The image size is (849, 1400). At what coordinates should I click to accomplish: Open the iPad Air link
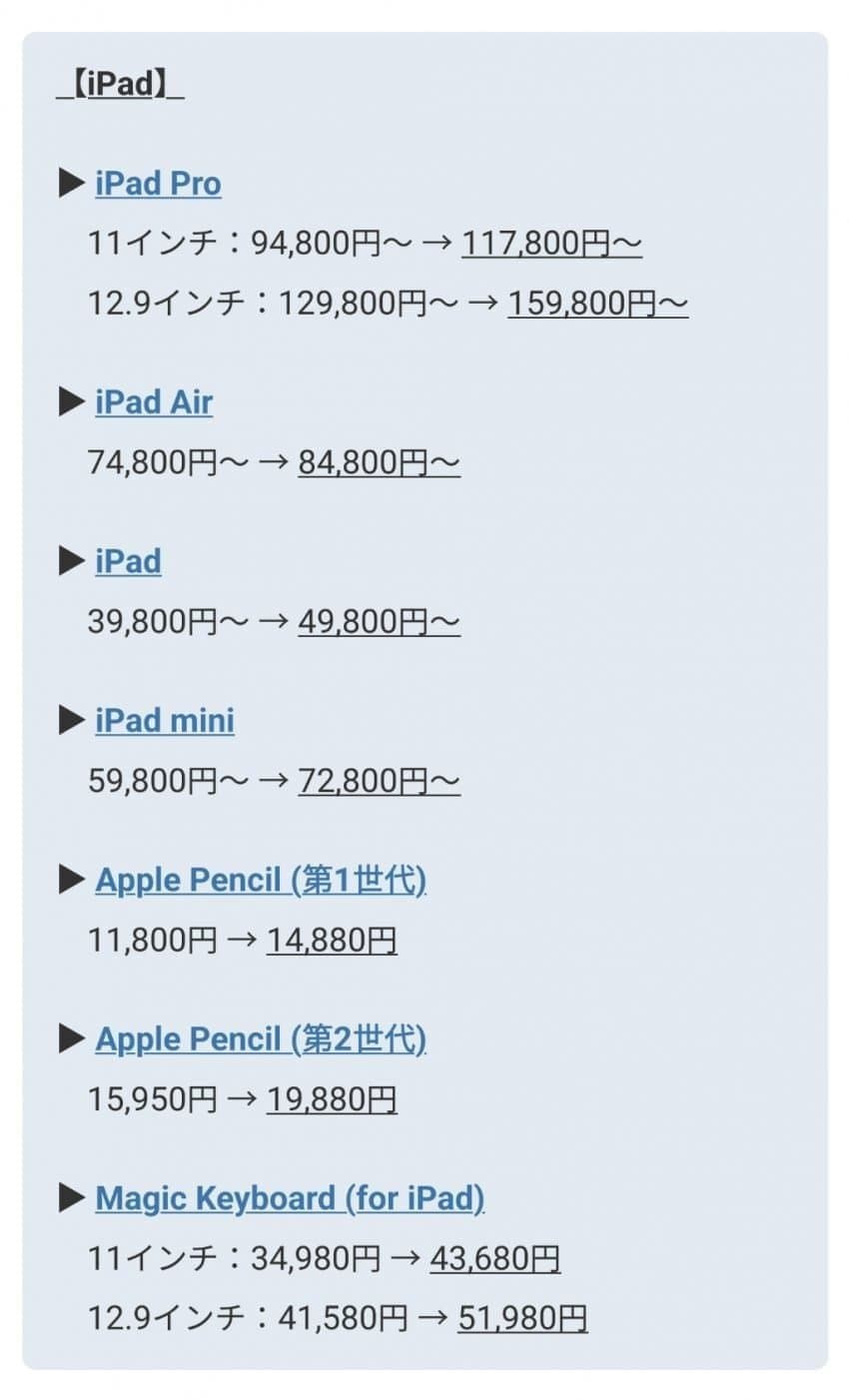pos(154,402)
